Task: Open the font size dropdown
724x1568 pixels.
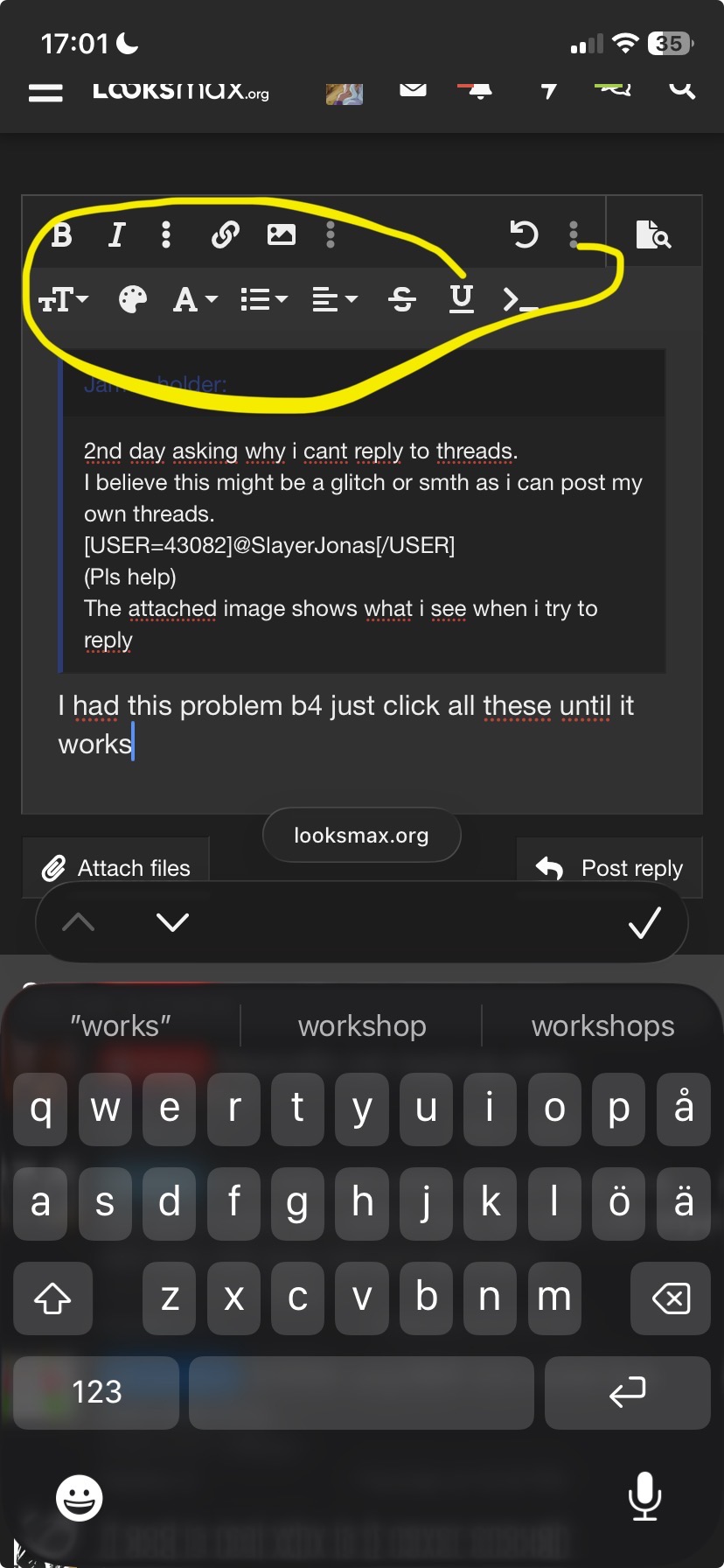Action: click(63, 300)
